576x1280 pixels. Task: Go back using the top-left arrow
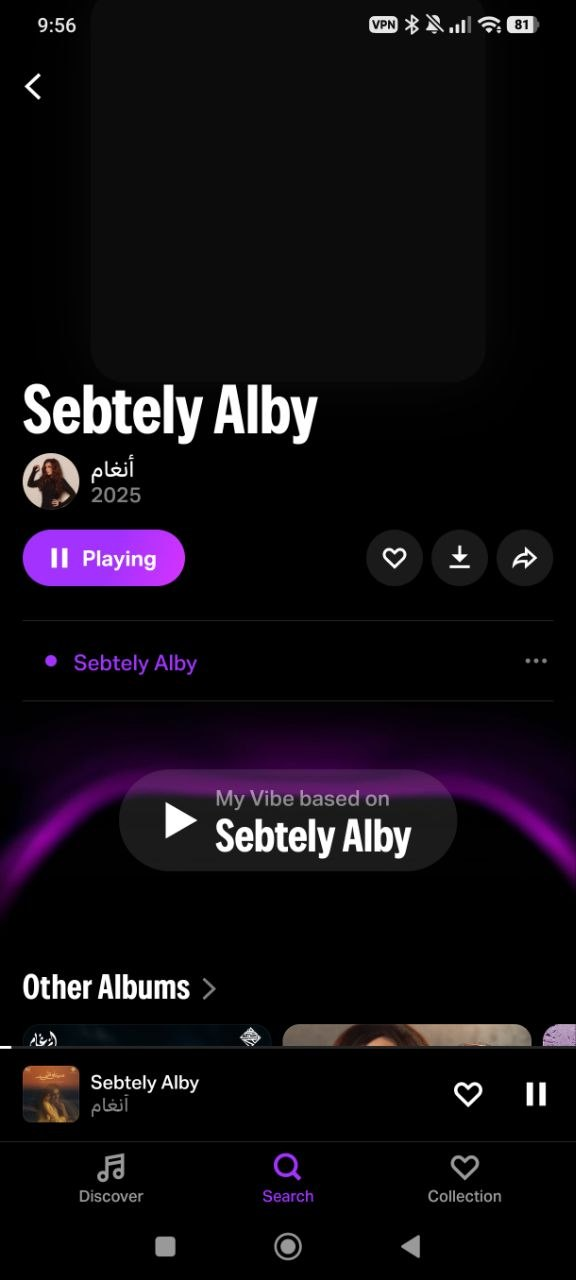[x=33, y=86]
